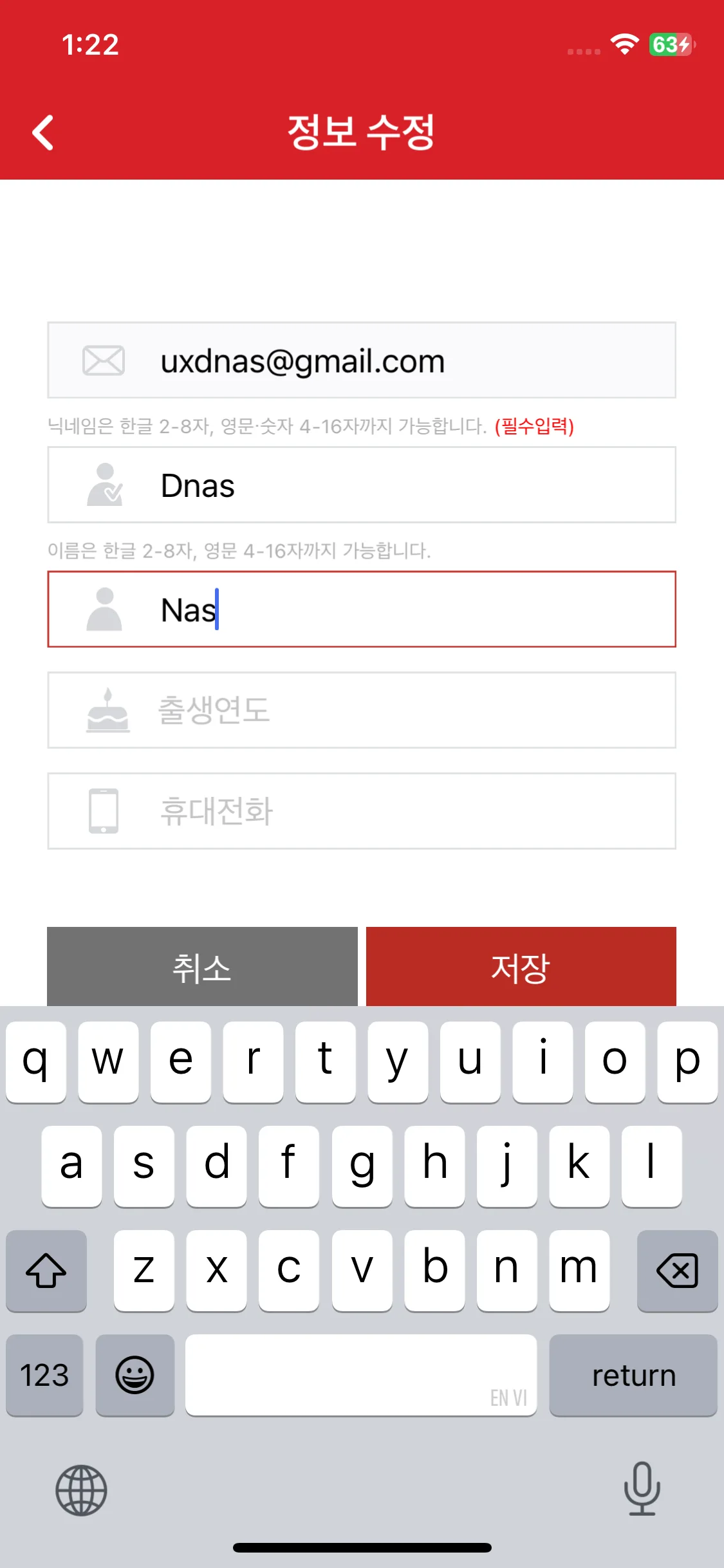
Task: Open the keyboard language globe switcher
Action: coord(80,1491)
